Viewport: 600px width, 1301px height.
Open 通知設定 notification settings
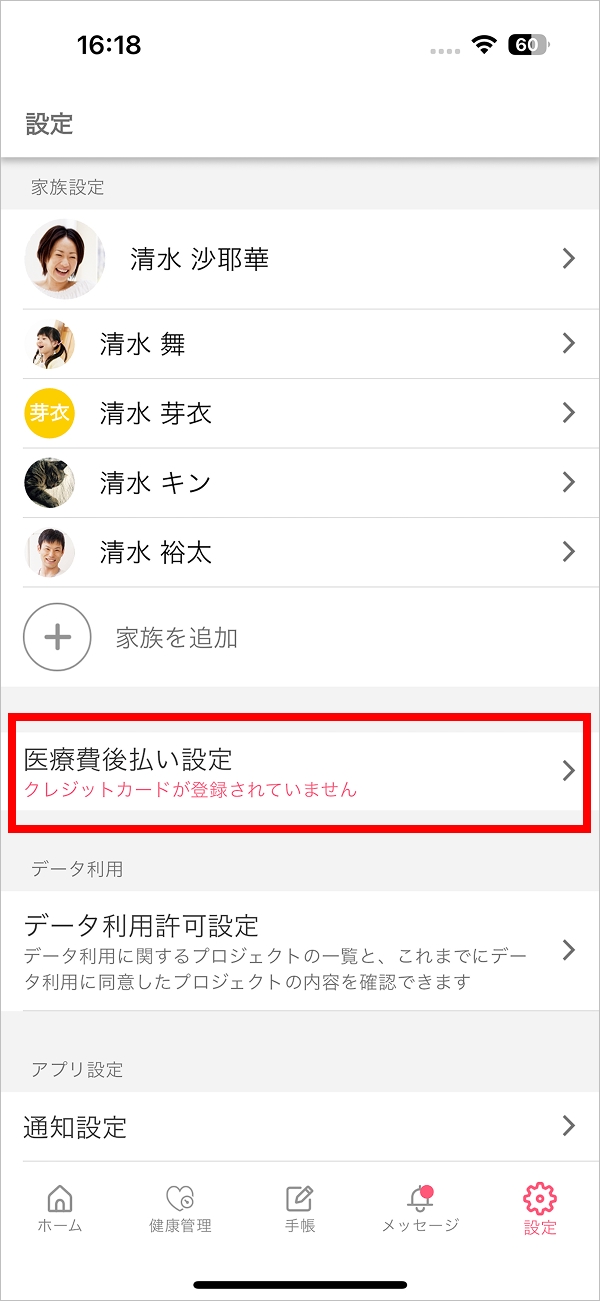point(300,1126)
